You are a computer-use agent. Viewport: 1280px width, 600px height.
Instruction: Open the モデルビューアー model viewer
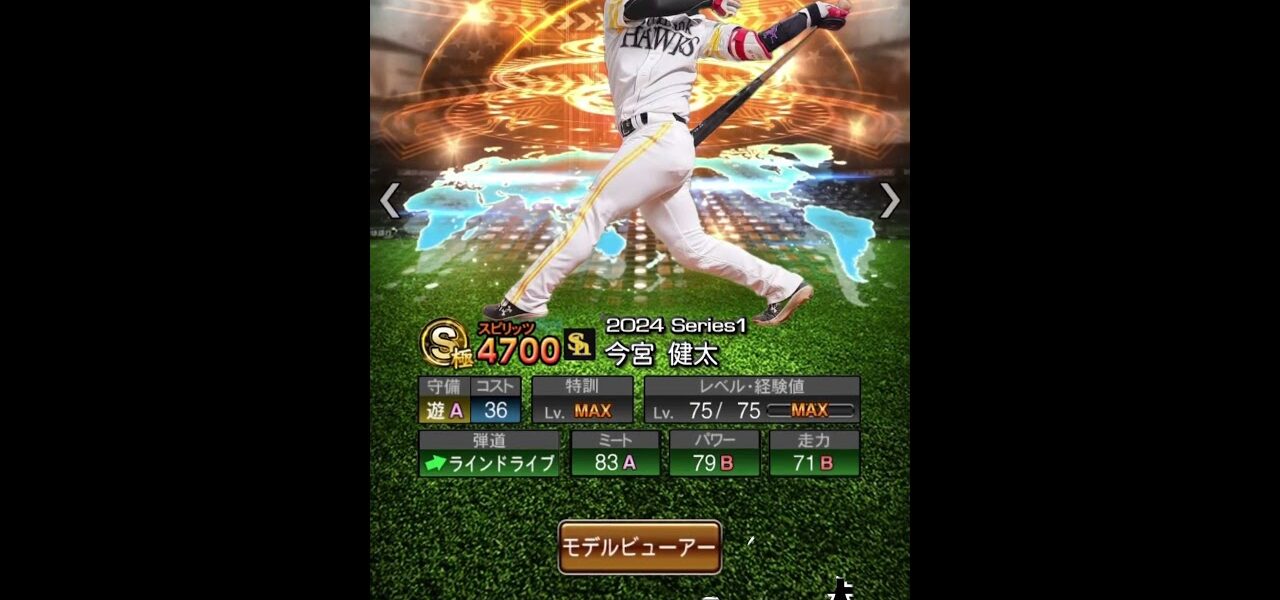pos(640,547)
